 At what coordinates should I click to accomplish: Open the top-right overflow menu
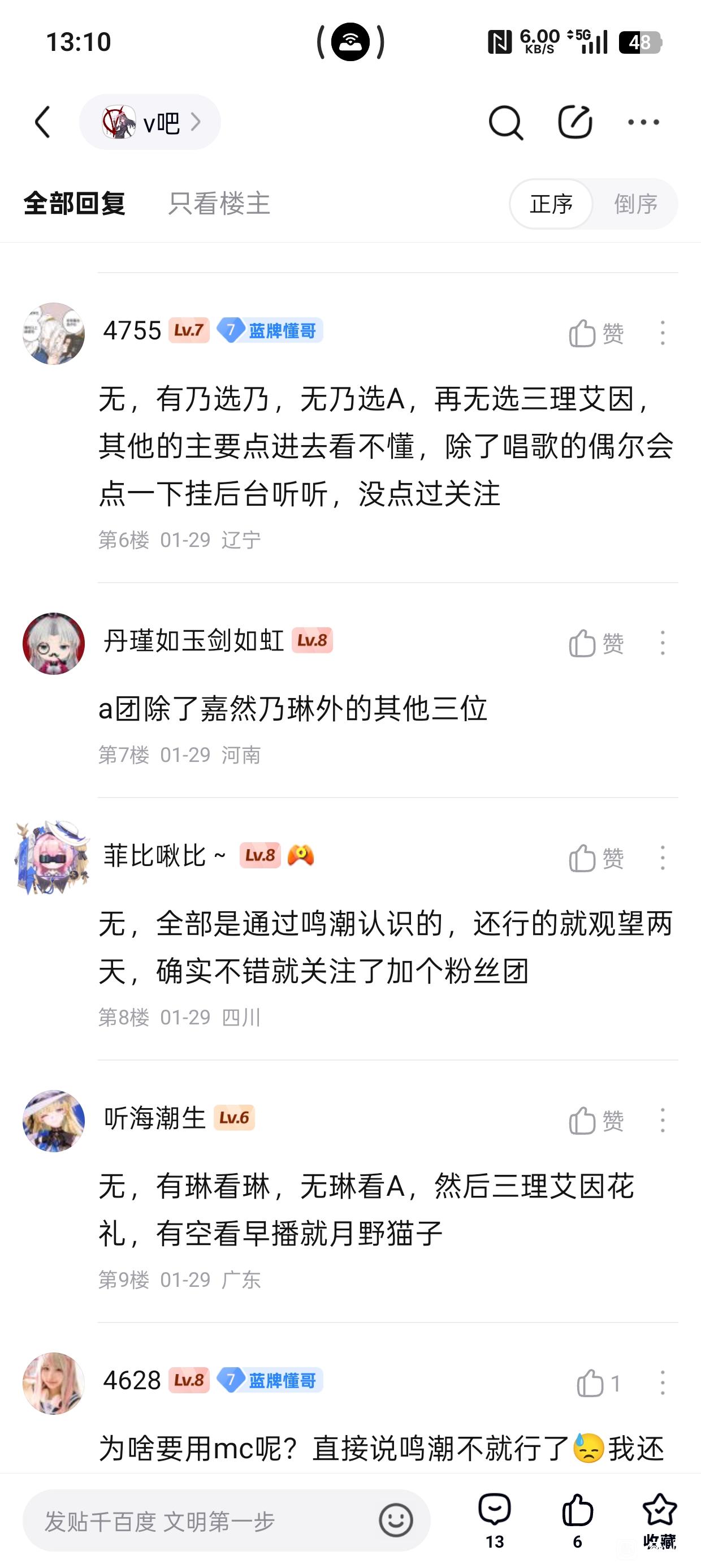643,122
